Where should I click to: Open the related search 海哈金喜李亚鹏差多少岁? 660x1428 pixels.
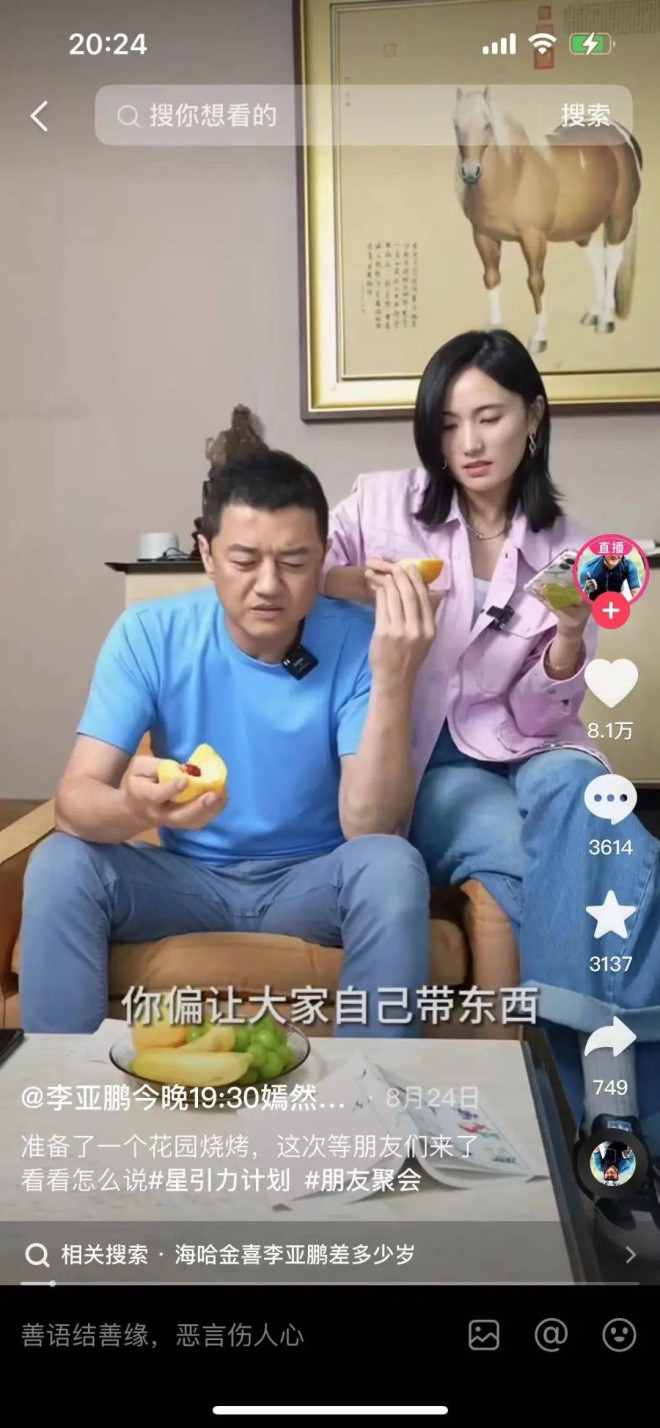point(294,1254)
